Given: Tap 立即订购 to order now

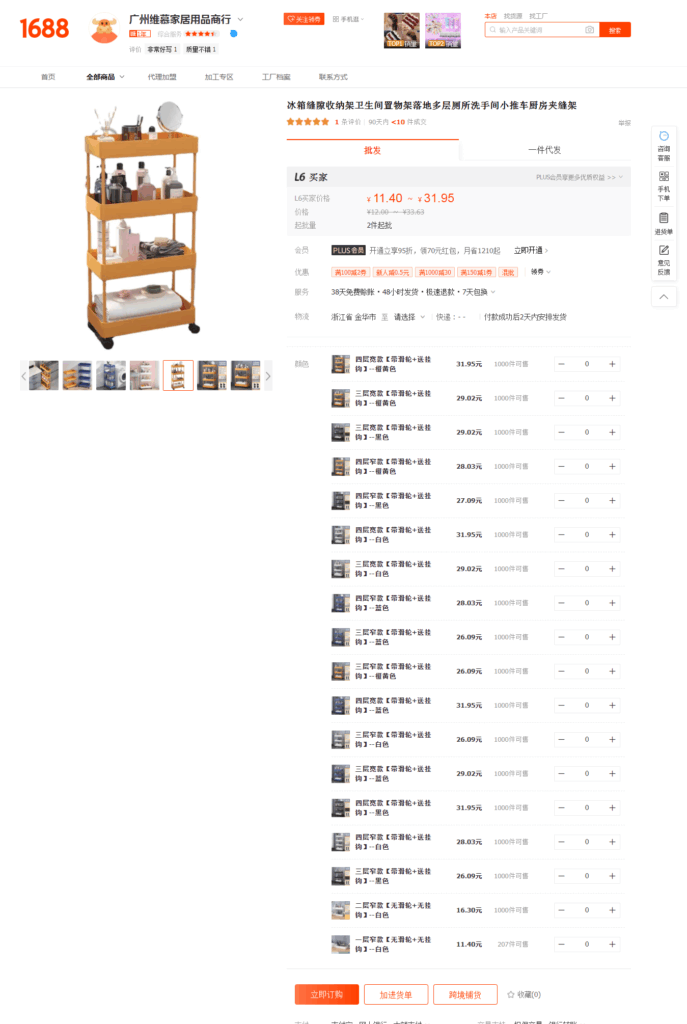Looking at the screenshot, I should pos(326,994).
